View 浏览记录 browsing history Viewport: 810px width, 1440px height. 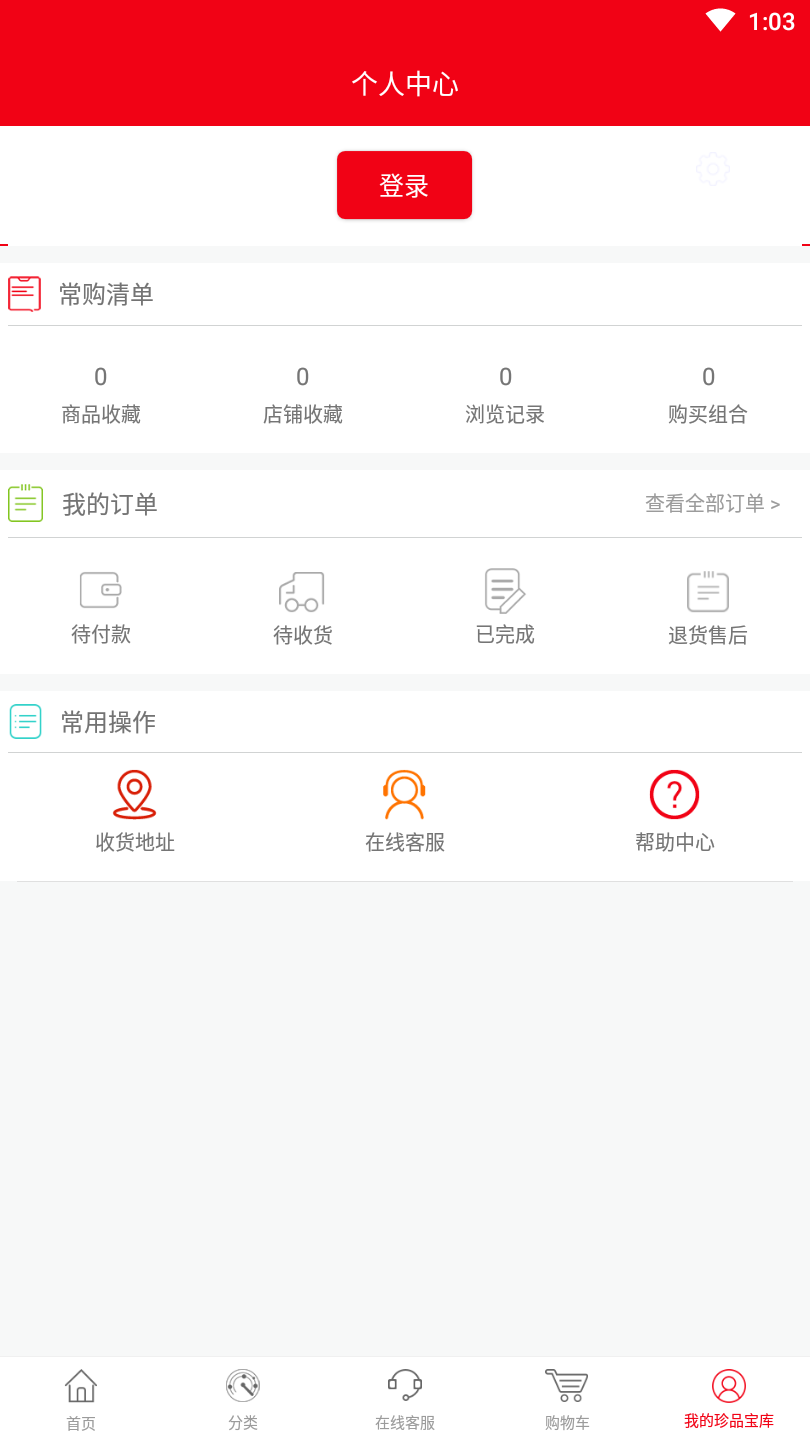click(x=505, y=395)
